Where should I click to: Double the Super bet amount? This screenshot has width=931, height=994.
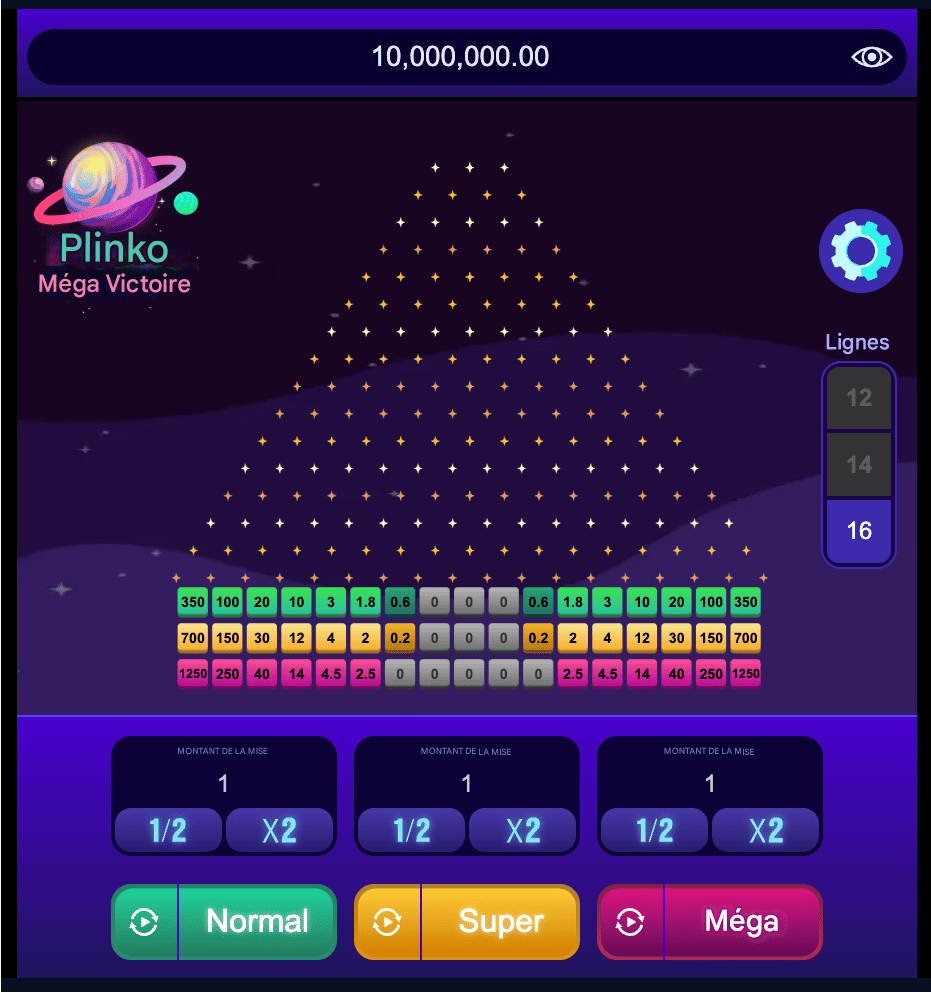pyautogui.click(x=522, y=830)
